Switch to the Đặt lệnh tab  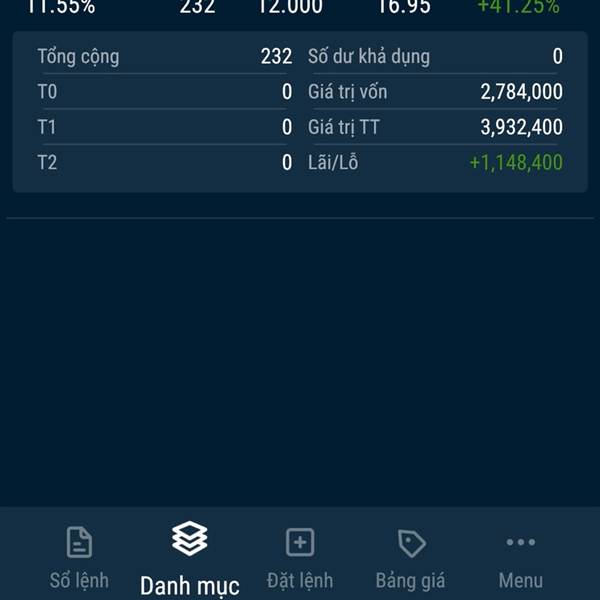pos(300,557)
